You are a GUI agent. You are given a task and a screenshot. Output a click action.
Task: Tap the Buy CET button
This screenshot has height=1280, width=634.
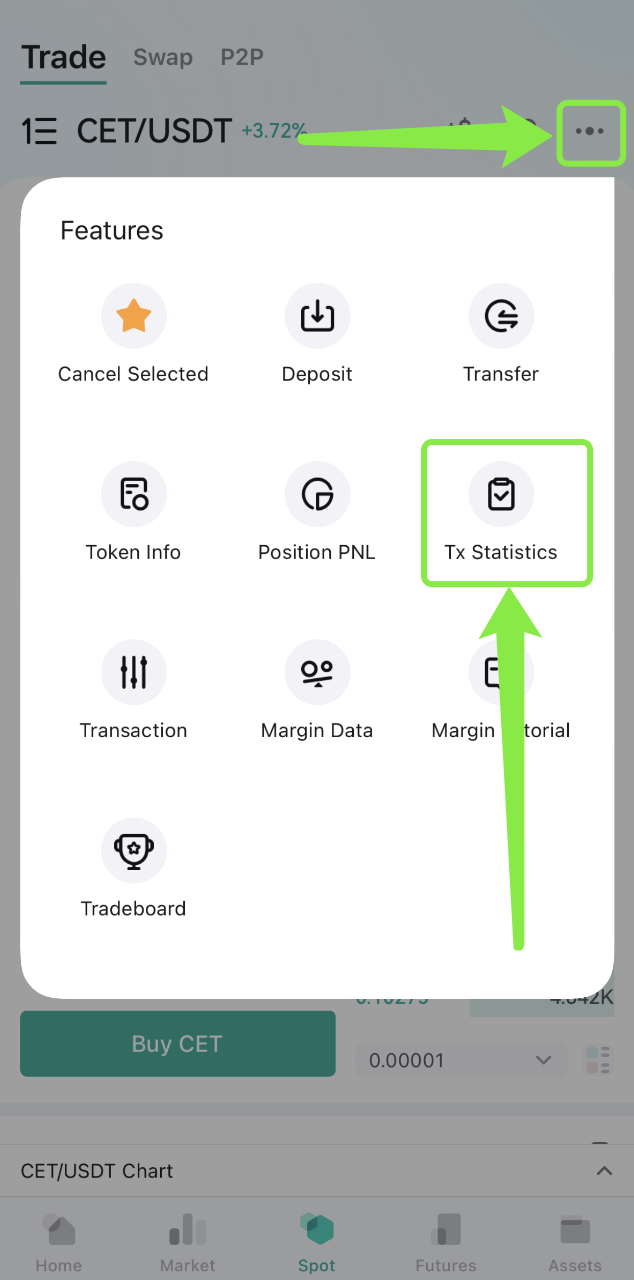pyautogui.click(x=178, y=1043)
